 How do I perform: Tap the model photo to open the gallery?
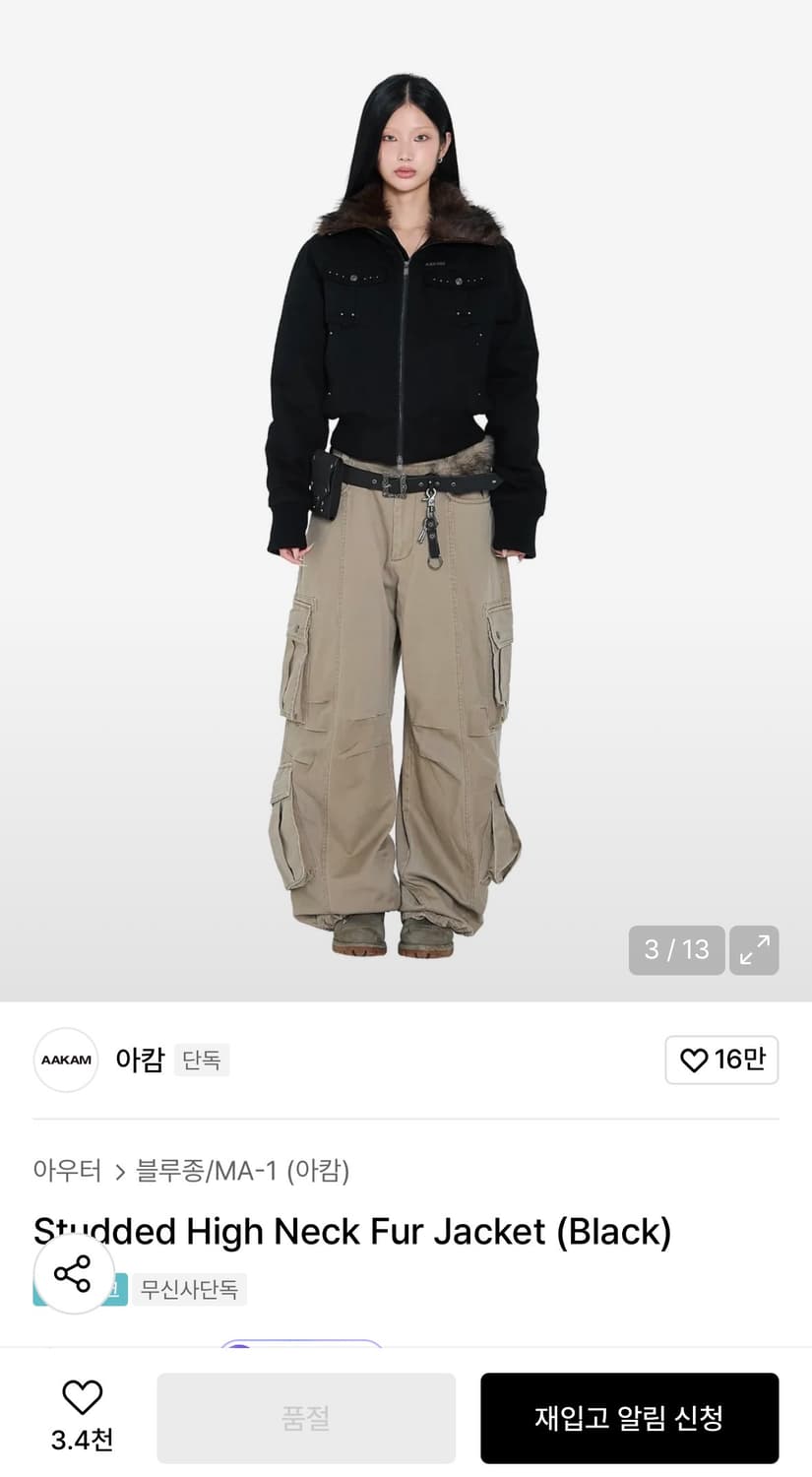point(406,492)
